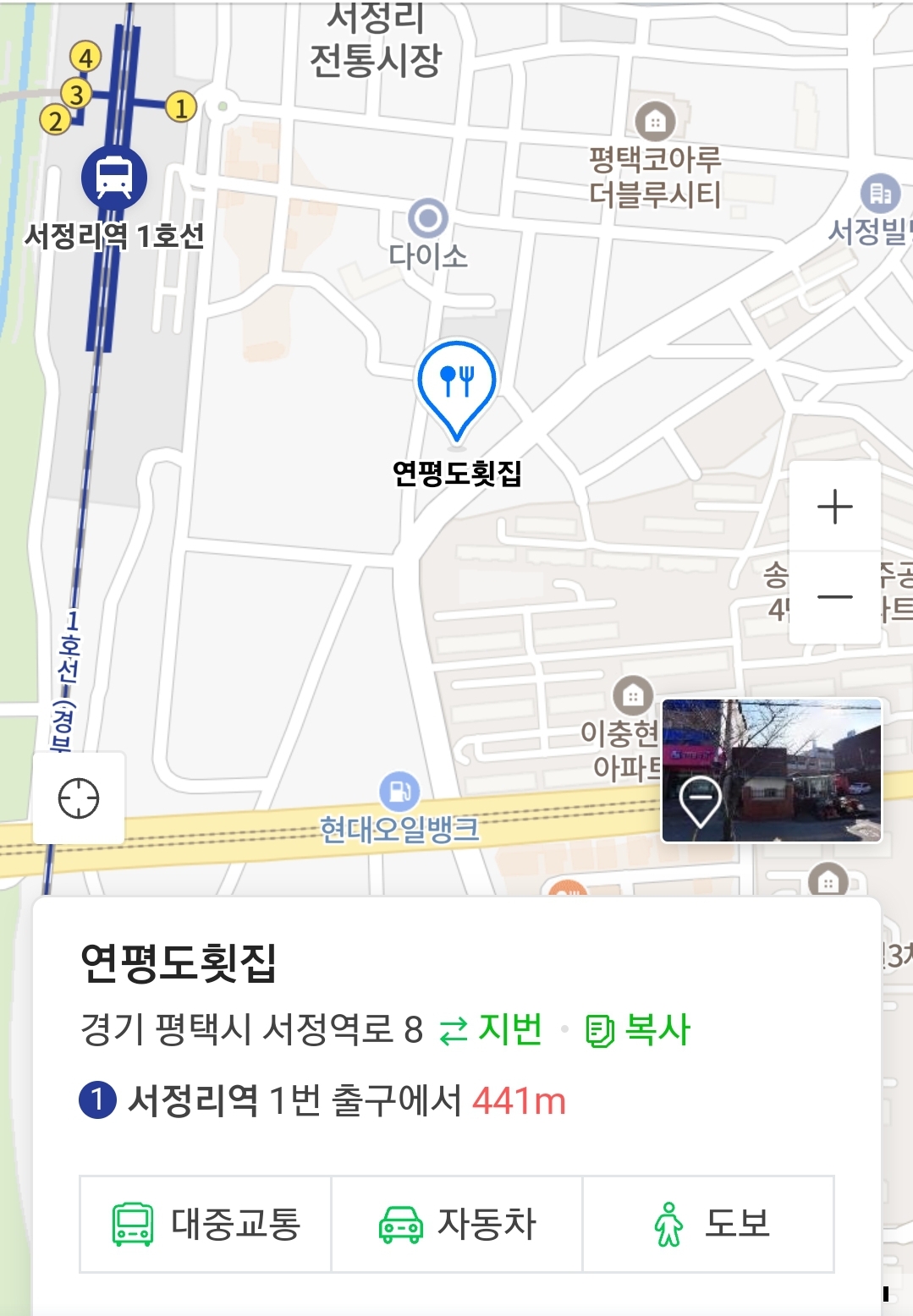The width and height of the screenshot is (913, 1316).
Task: Get 대중교통 directions
Action: point(206,1224)
